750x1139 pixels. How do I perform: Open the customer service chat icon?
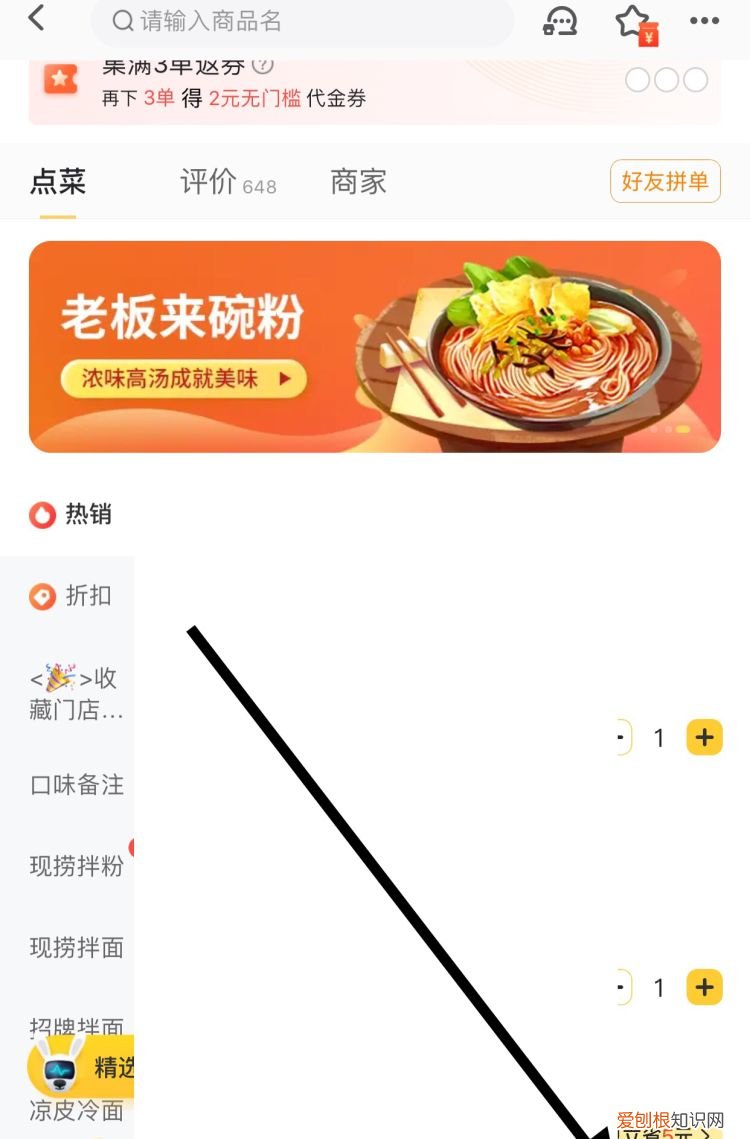tap(560, 21)
